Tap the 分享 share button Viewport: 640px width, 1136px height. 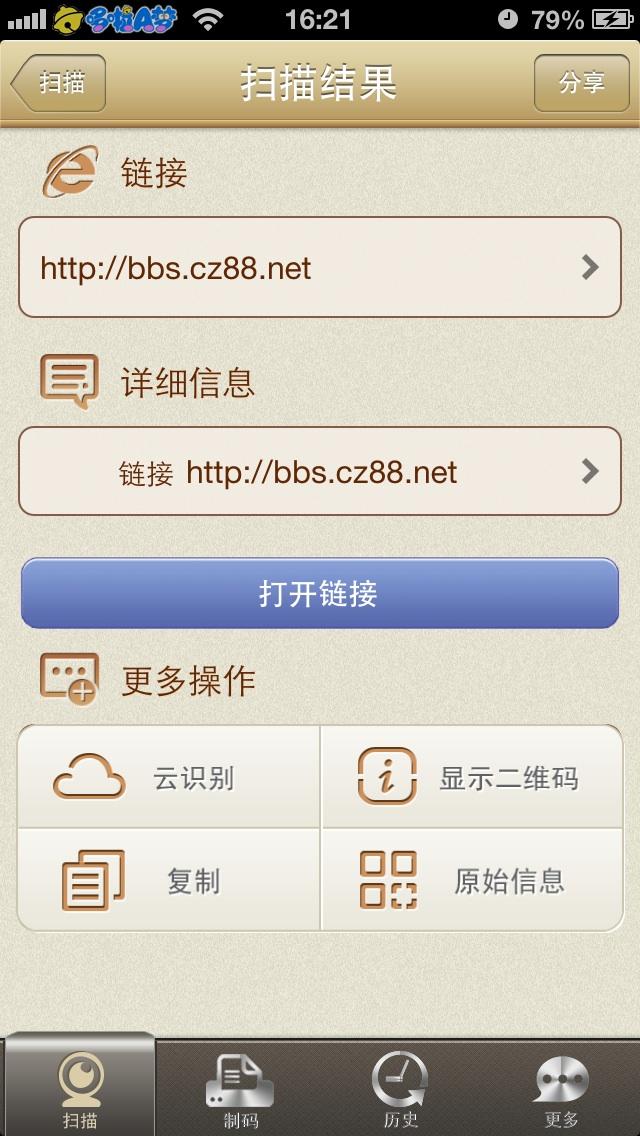[x=581, y=83]
